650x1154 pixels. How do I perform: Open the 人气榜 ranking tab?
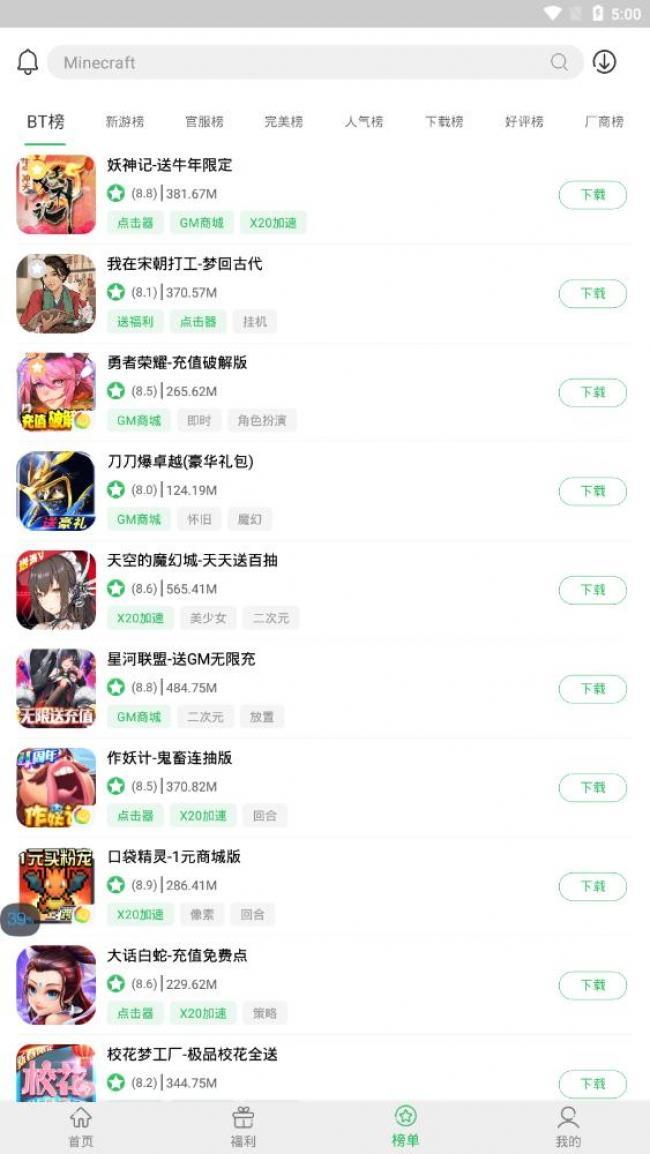pos(364,122)
